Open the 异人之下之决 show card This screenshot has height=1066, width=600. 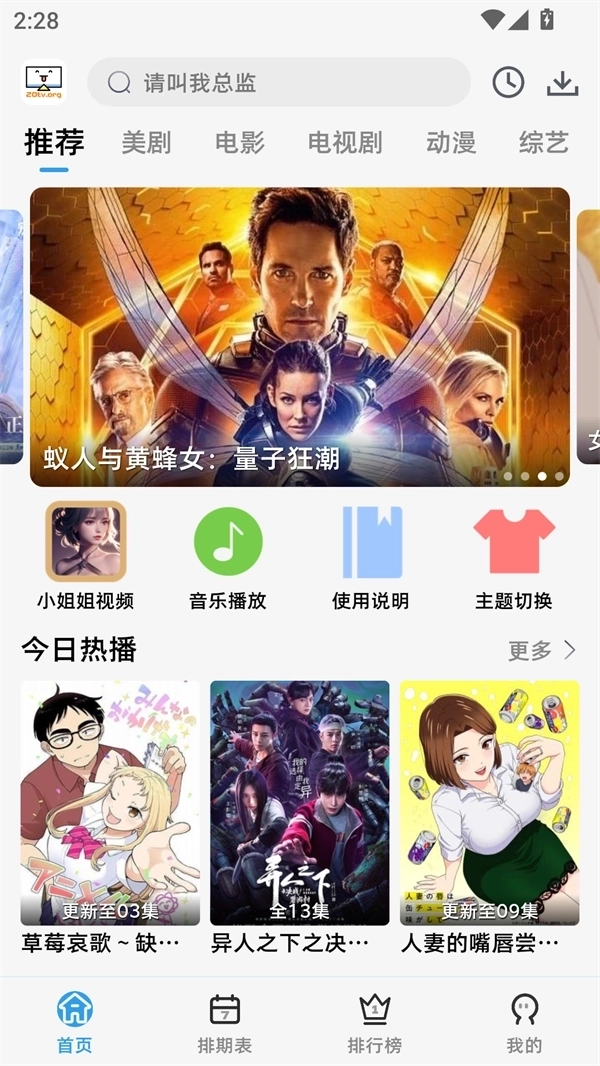299,815
